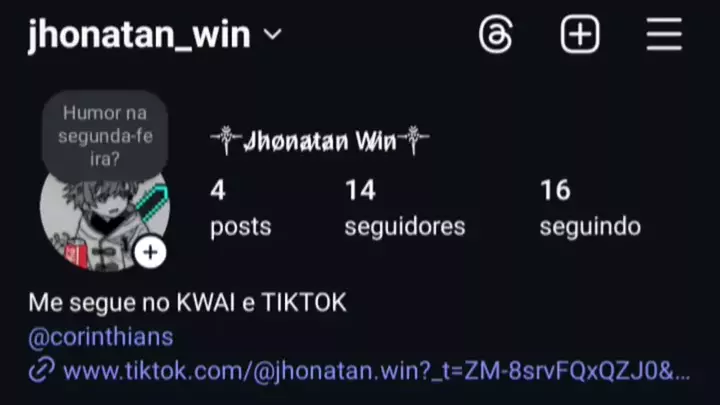Open the Threads icon
The width and height of the screenshot is (720, 405).
[496, 35]
